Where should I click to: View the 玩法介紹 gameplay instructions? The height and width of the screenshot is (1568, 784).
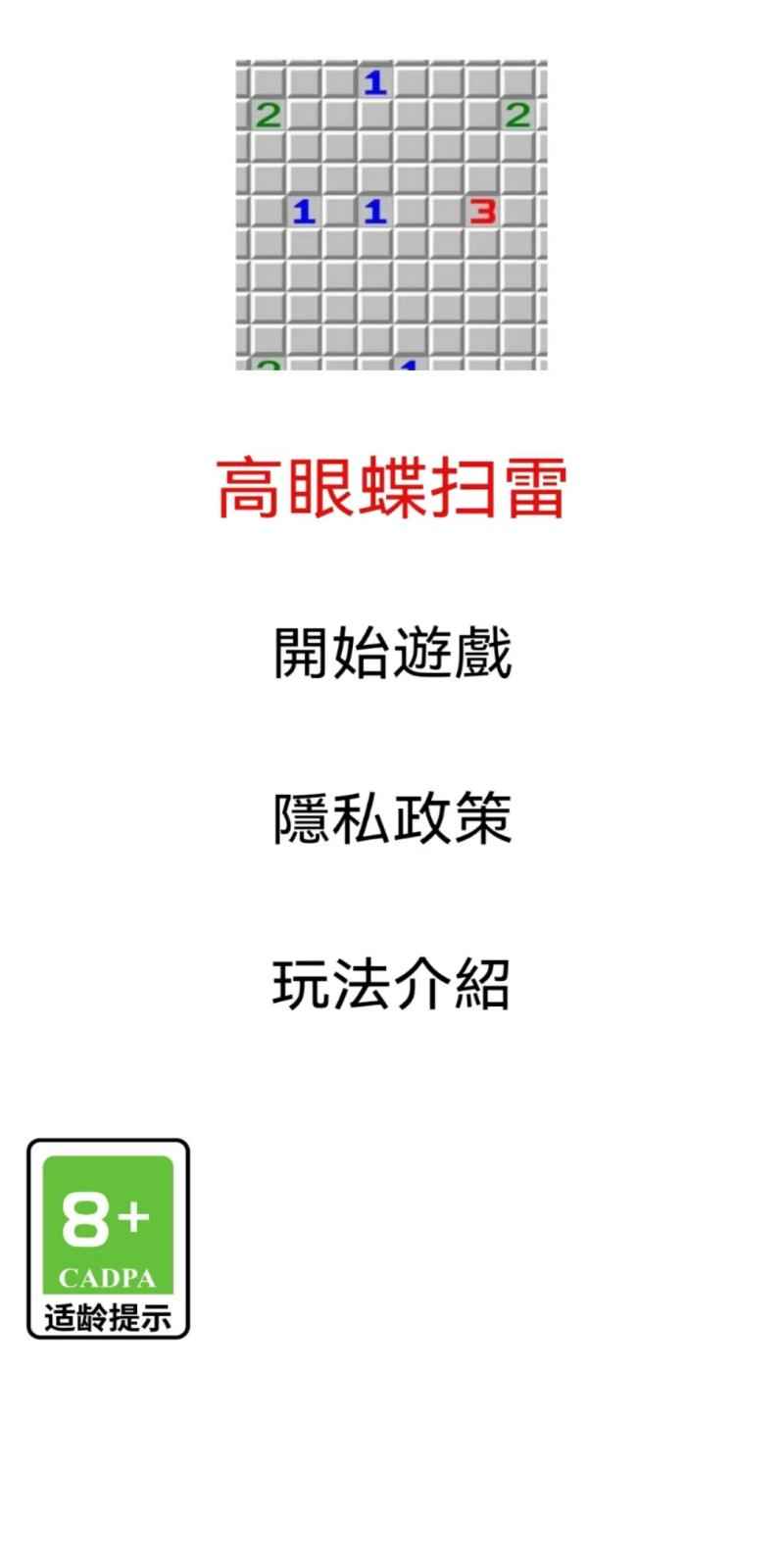[392, 985]
